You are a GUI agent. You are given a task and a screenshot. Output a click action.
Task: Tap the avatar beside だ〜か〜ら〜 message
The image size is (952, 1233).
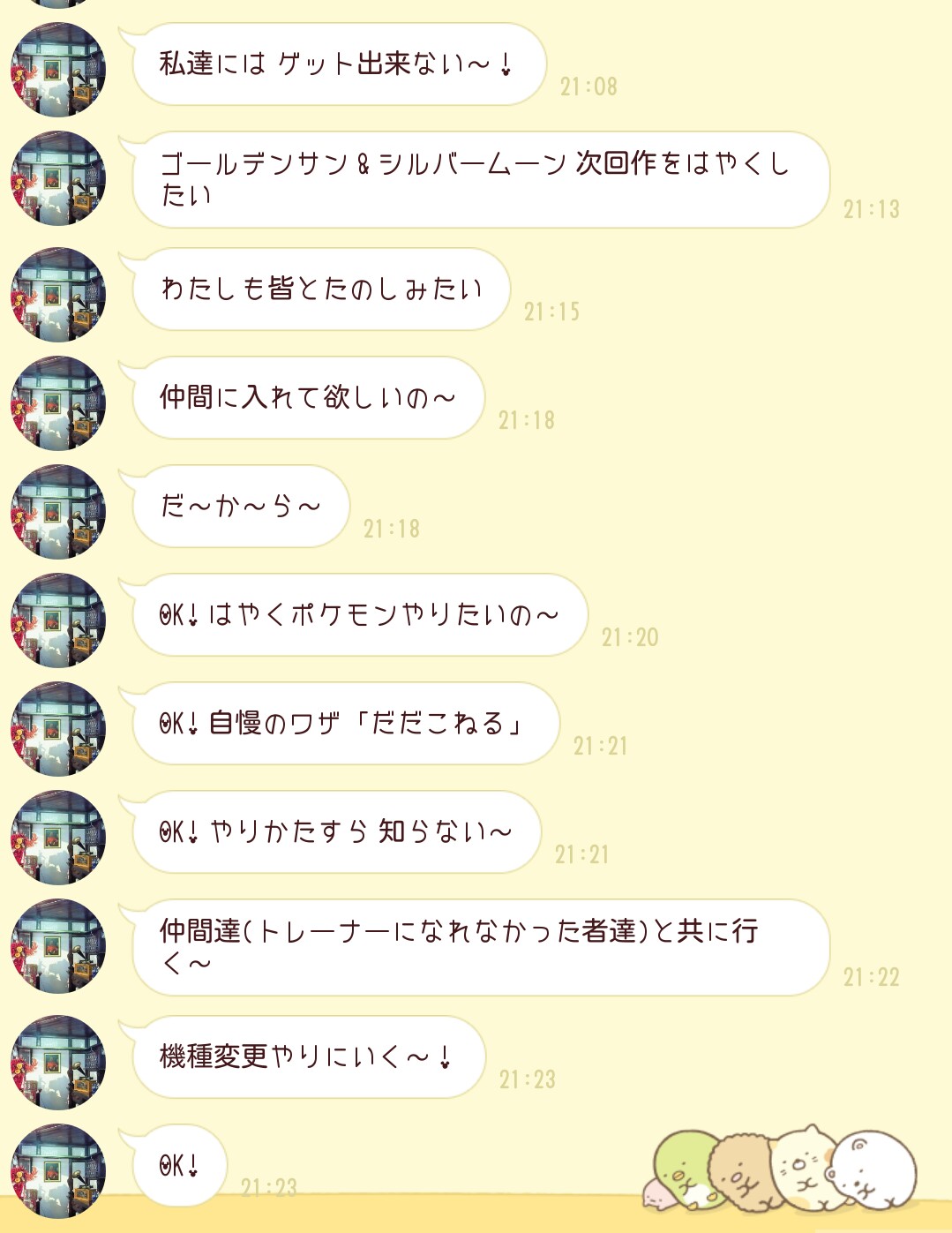(x=58, y=512)
